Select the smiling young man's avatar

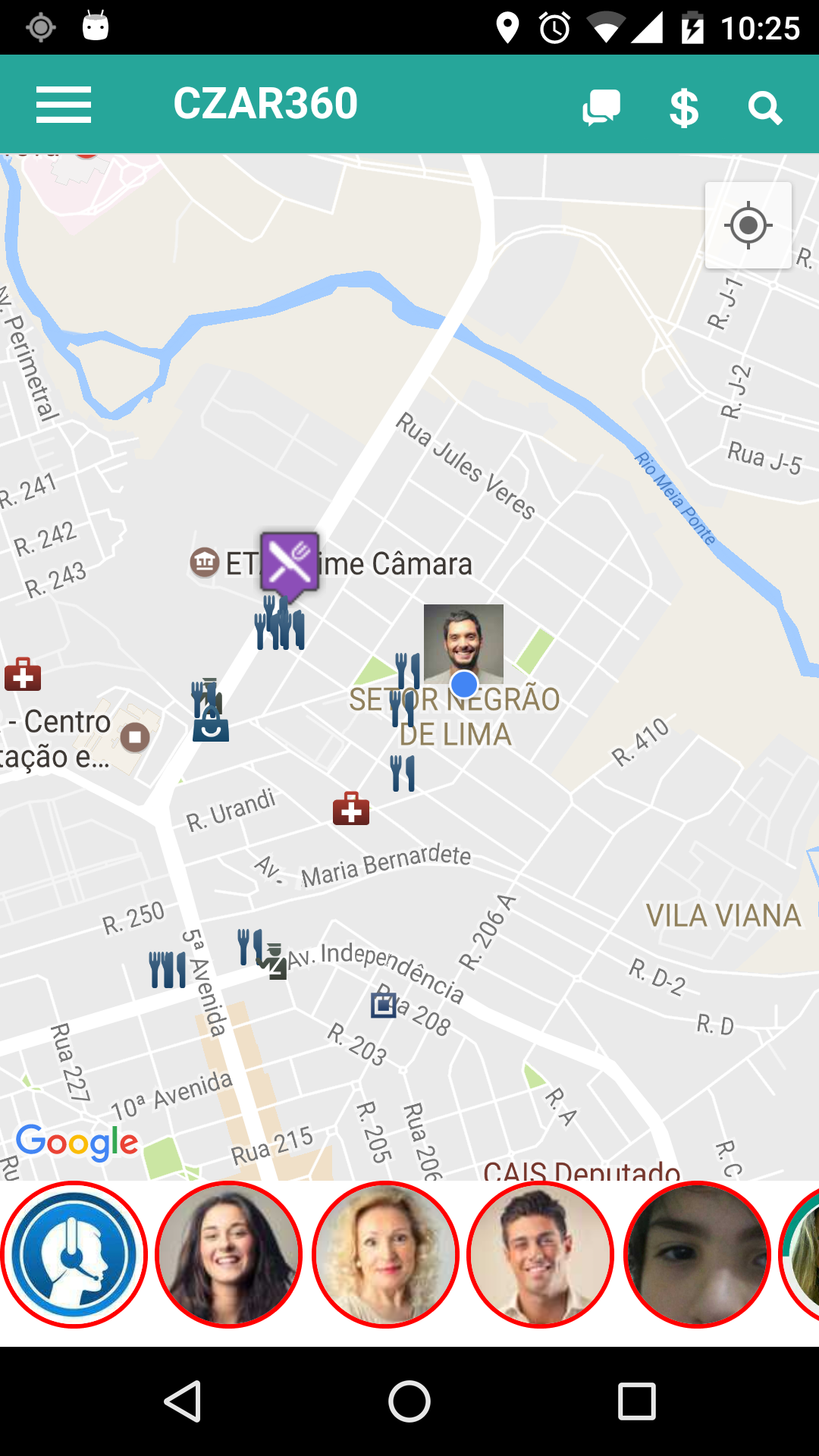(x=541, y=1255)
